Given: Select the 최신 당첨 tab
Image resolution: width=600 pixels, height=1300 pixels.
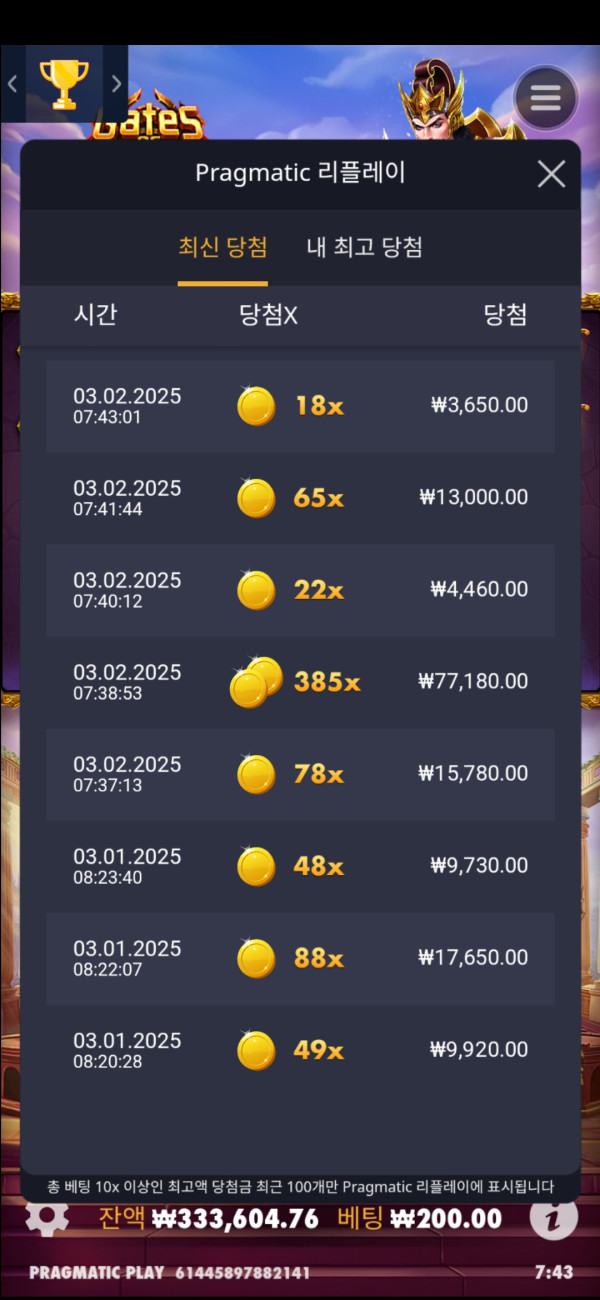Looking at the screenshot, I should coord(222,248).
